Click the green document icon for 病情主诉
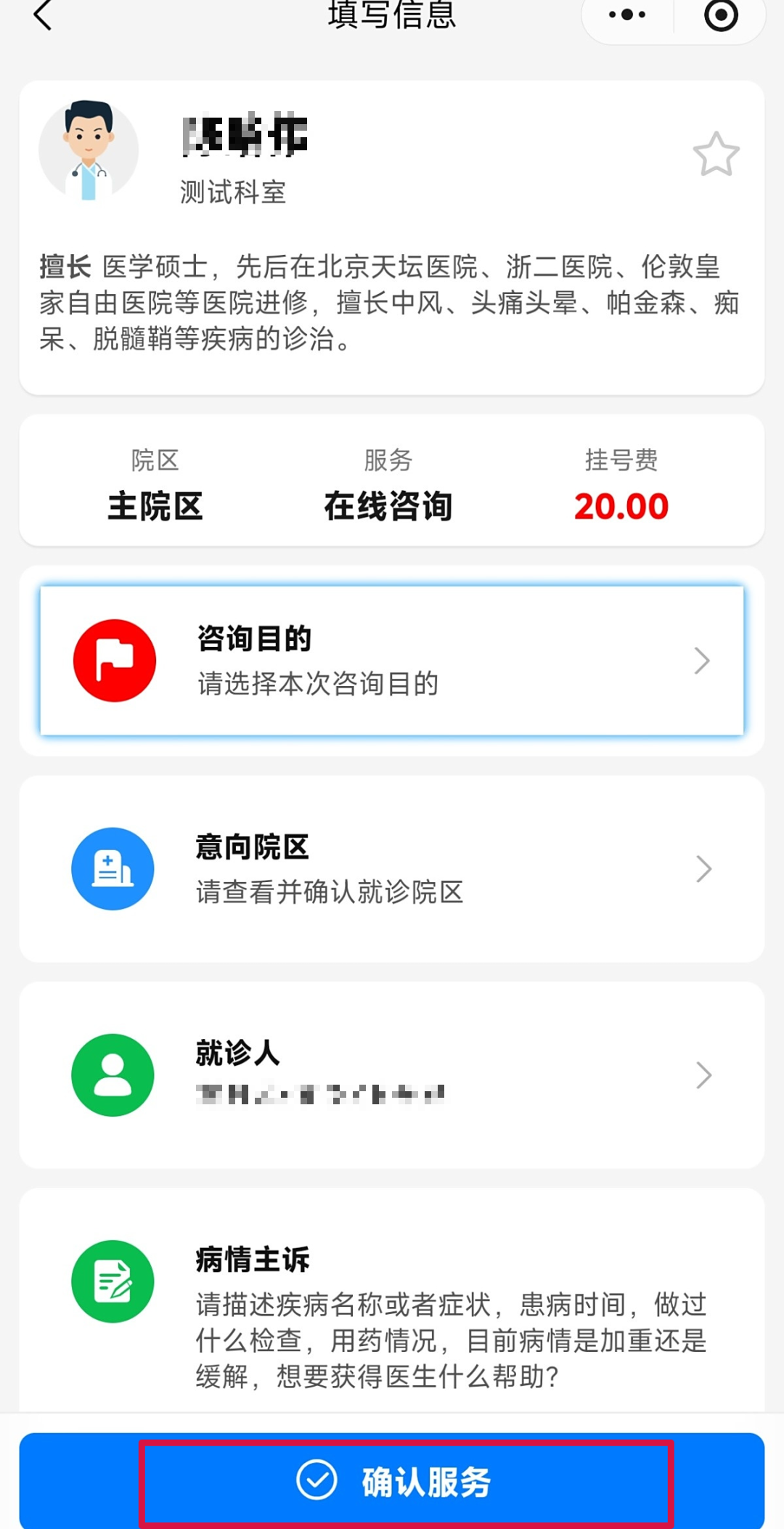 point(114,1280)
